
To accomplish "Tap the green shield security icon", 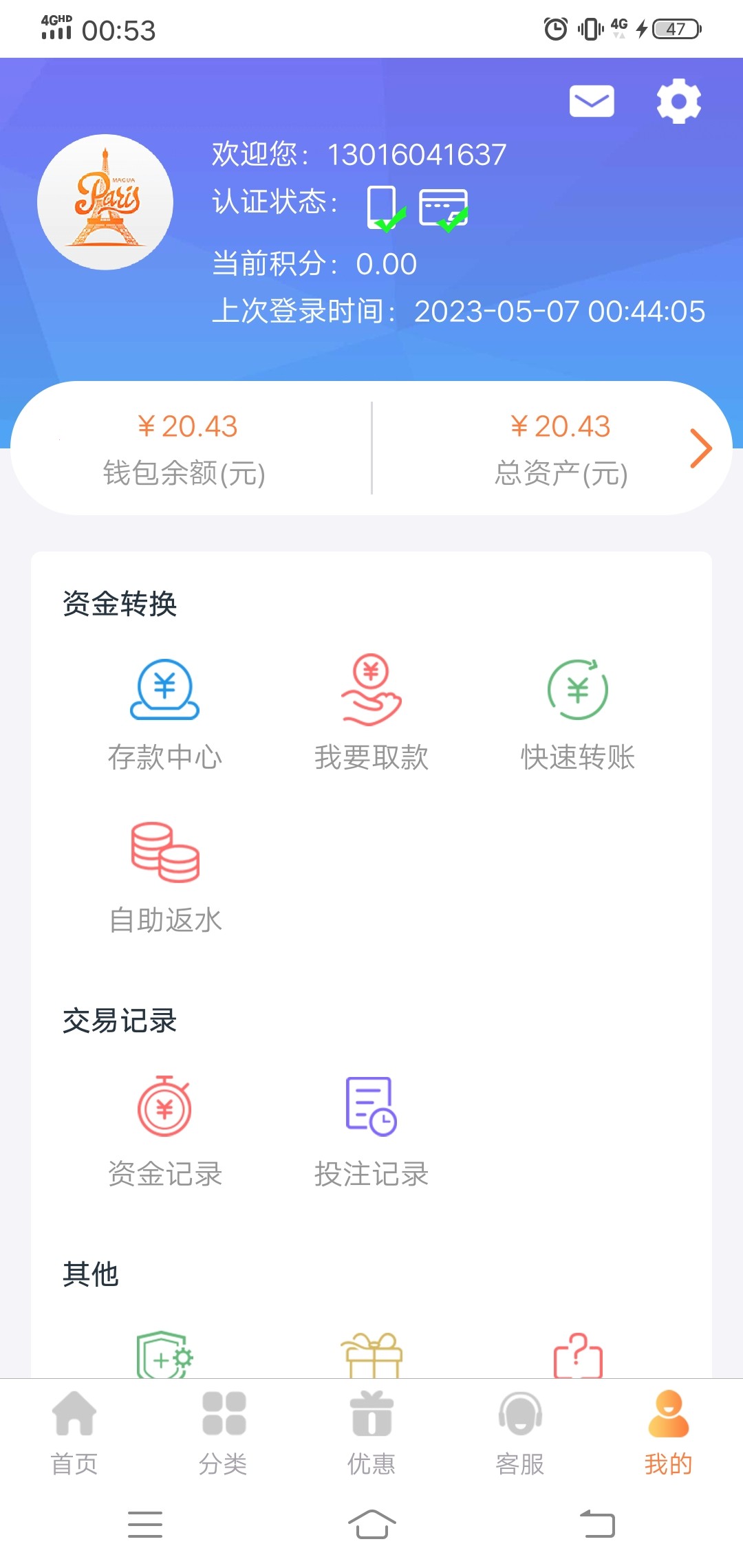I will (165, 1351).
